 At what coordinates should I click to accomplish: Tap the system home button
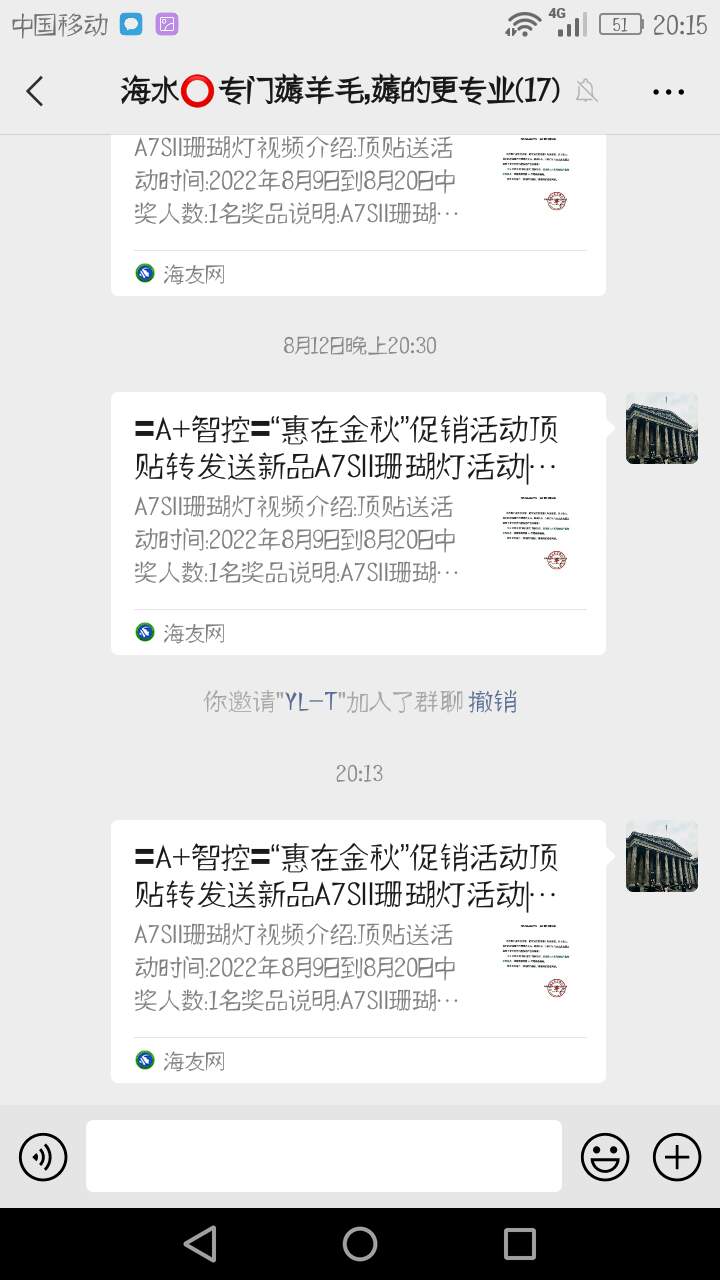pyautogui.click(x=360, y=1244)
